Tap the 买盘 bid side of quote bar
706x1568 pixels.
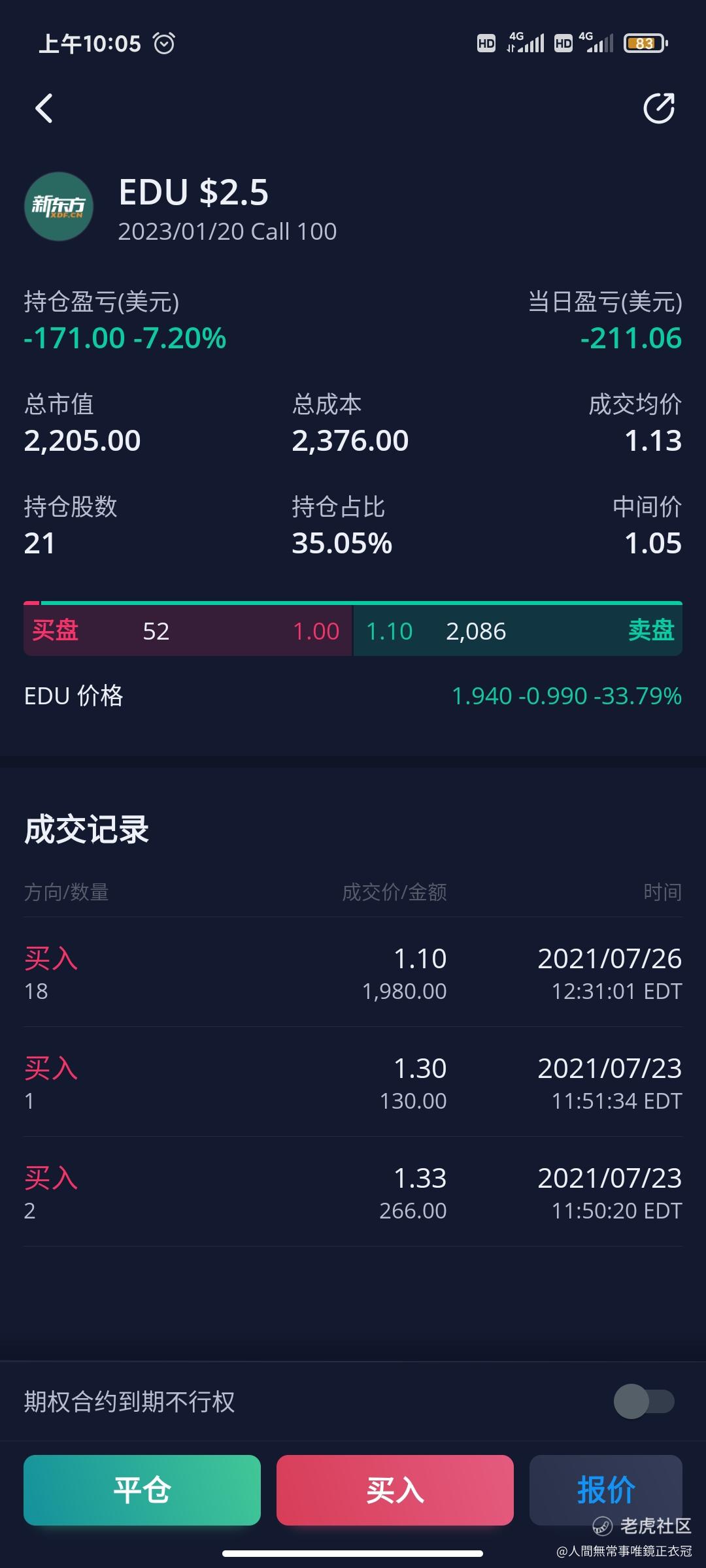[x=188, y=630]
